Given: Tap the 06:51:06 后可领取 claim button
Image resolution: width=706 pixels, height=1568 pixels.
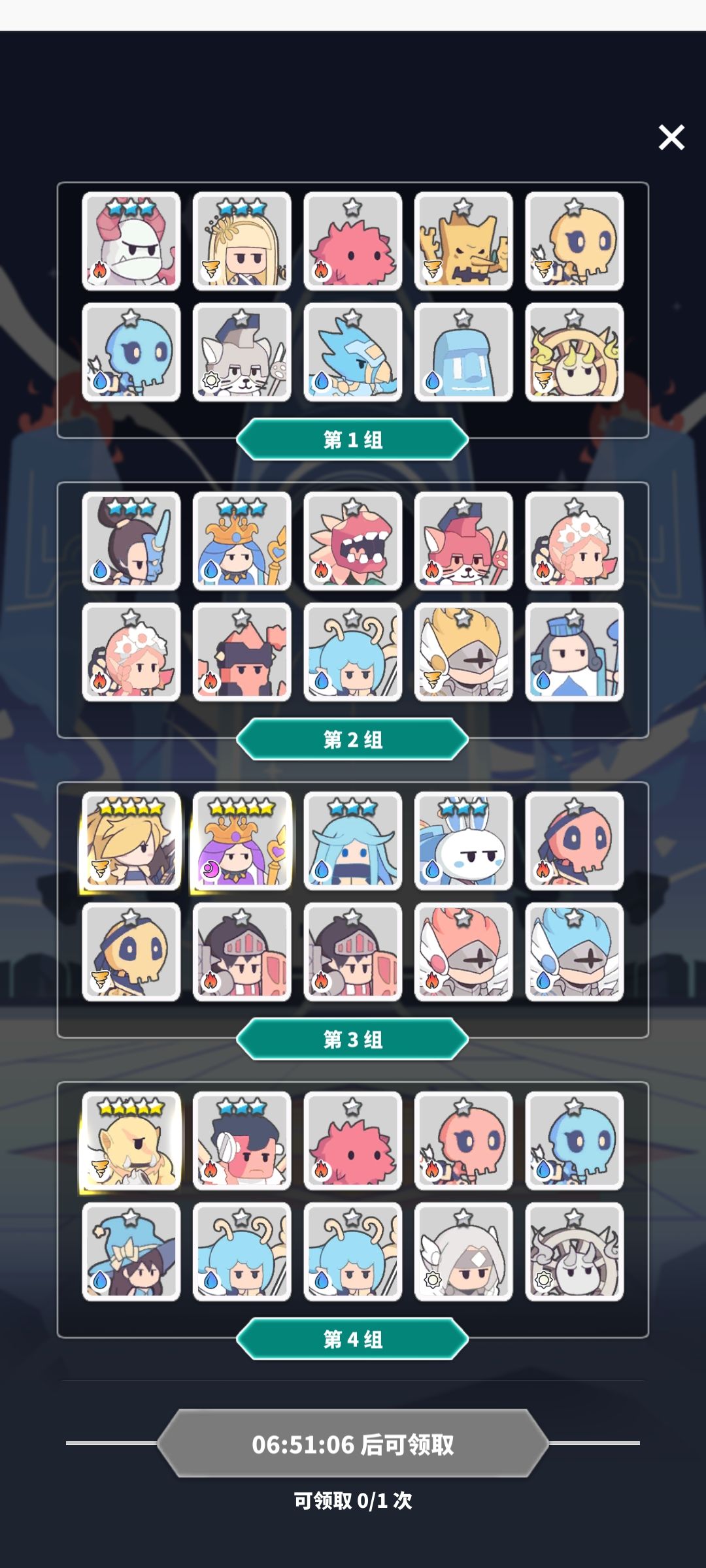Looking at the screenshot, I should coord(352,1443).
